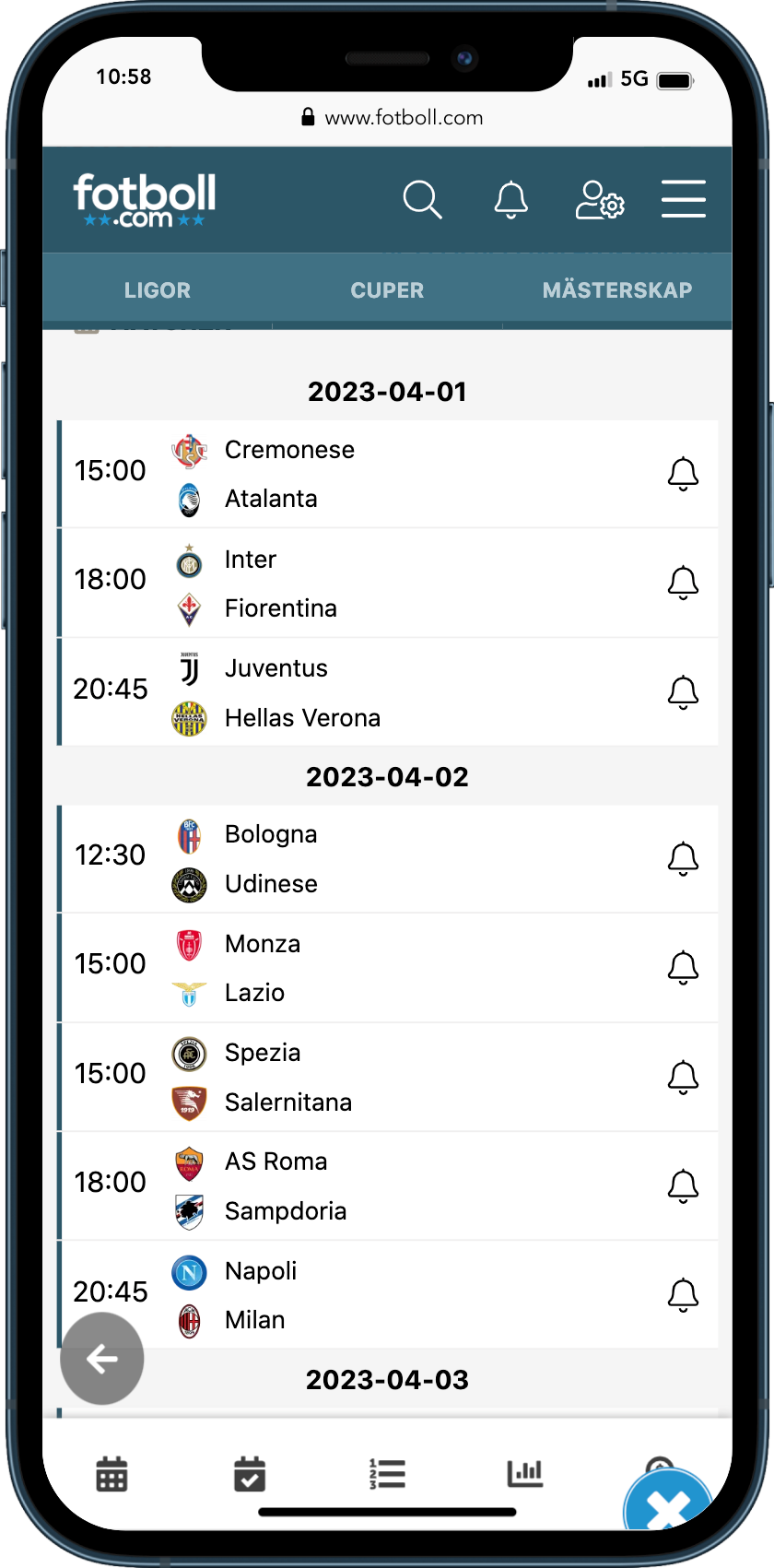Image resolution: width=774 pixels, height=1568 pixels.
Task: Open the AS Roma vs Sampdoria match
Action: click(x=369, y=1185)
